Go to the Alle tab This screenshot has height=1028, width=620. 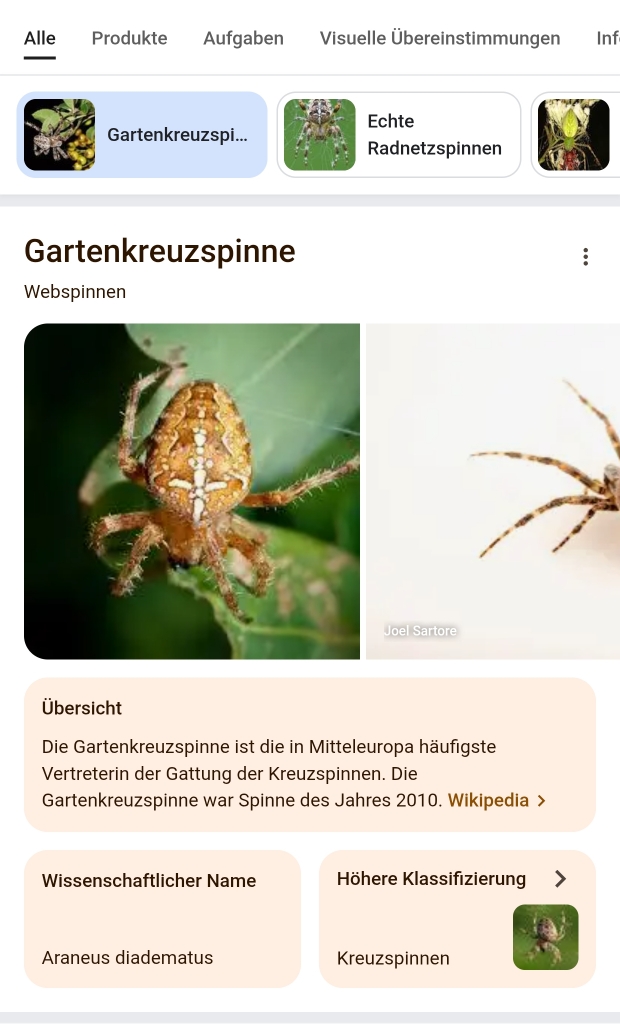(x=40, y=39)
